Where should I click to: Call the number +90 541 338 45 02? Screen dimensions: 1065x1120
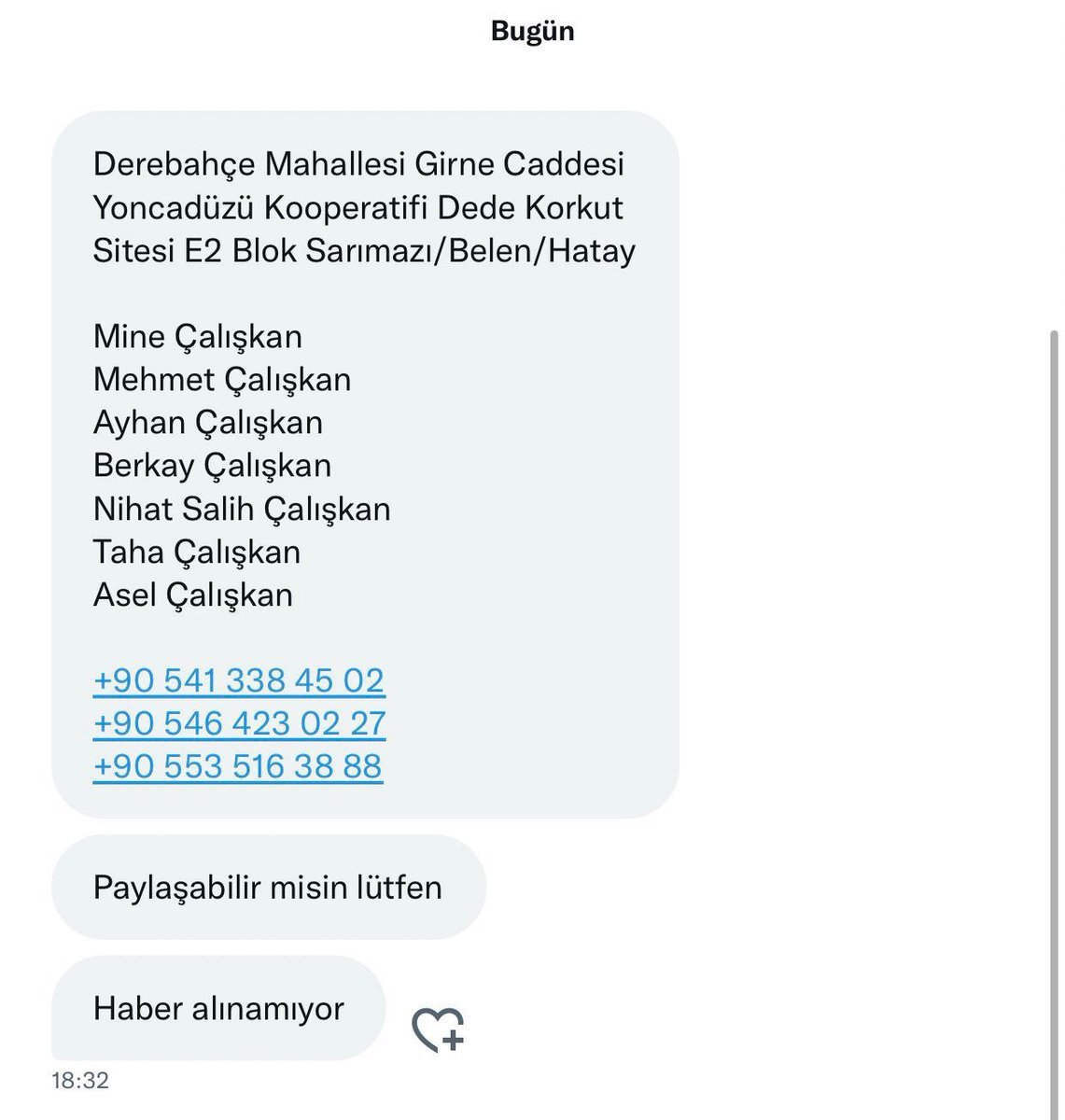coord(239,680)
